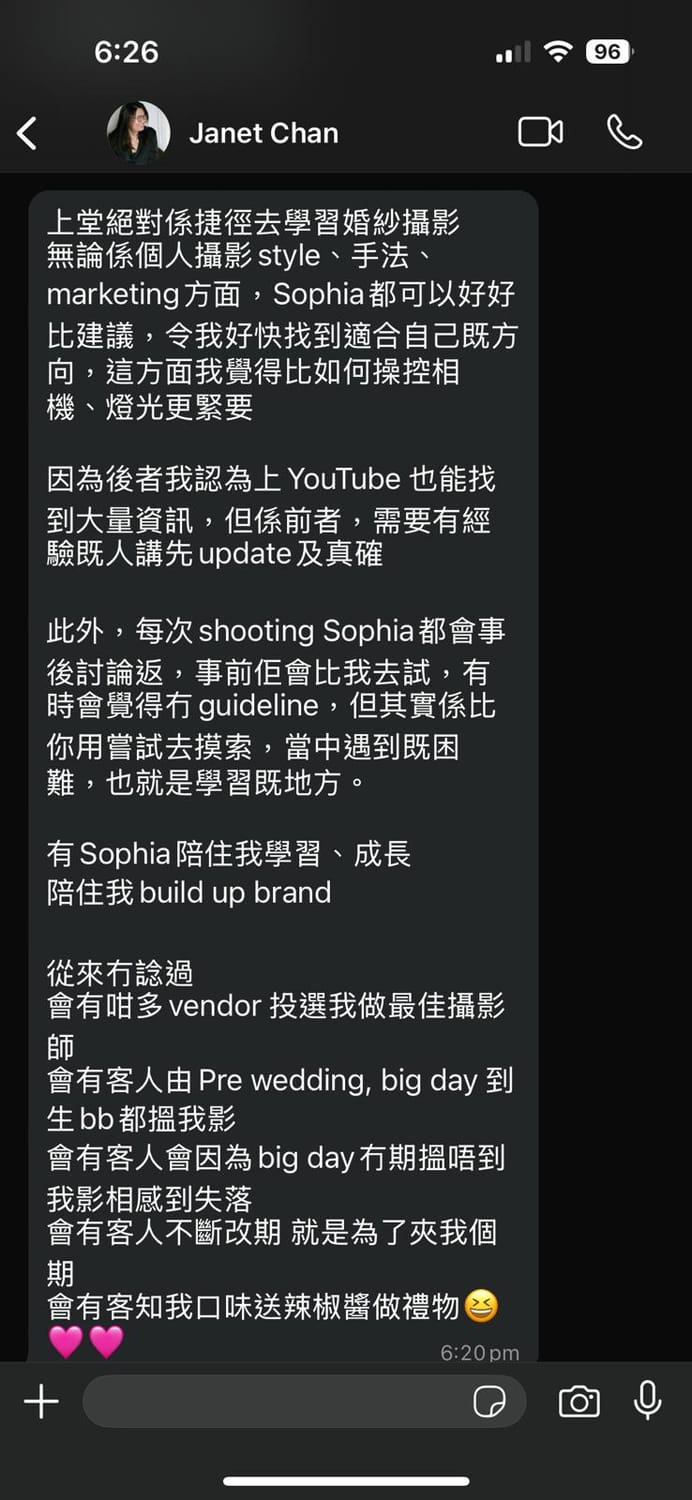
Task: Record a voice message with the microphone
Action: coord(648,1401)
